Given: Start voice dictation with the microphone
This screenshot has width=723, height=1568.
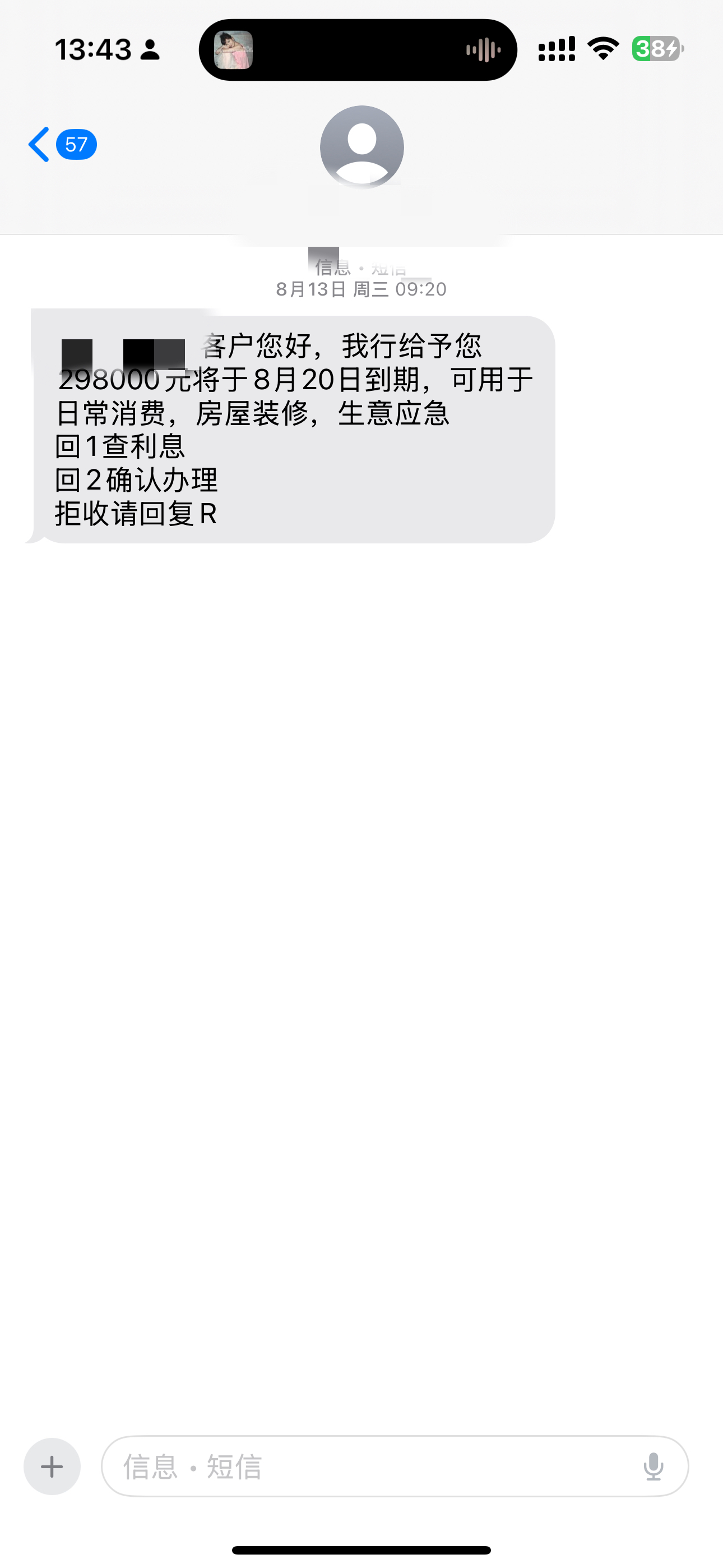Looking at the screenshot, I should tap(653, 1466).
